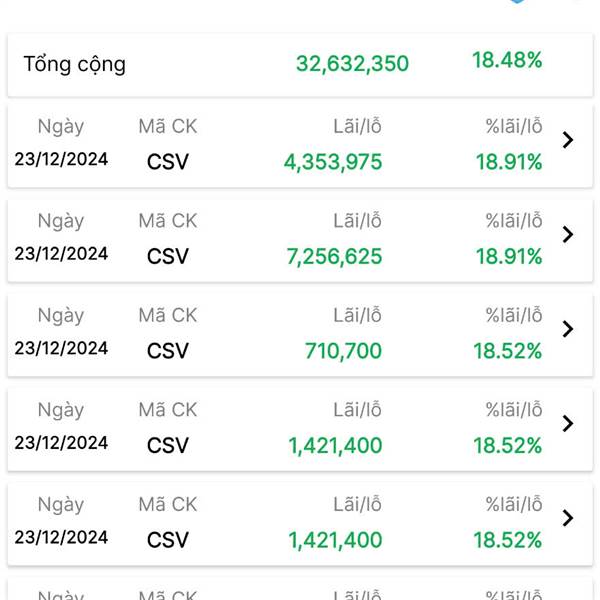Open the CSV row with profit 4,353,975
The image size is (600, 600).
click(568, 141)
